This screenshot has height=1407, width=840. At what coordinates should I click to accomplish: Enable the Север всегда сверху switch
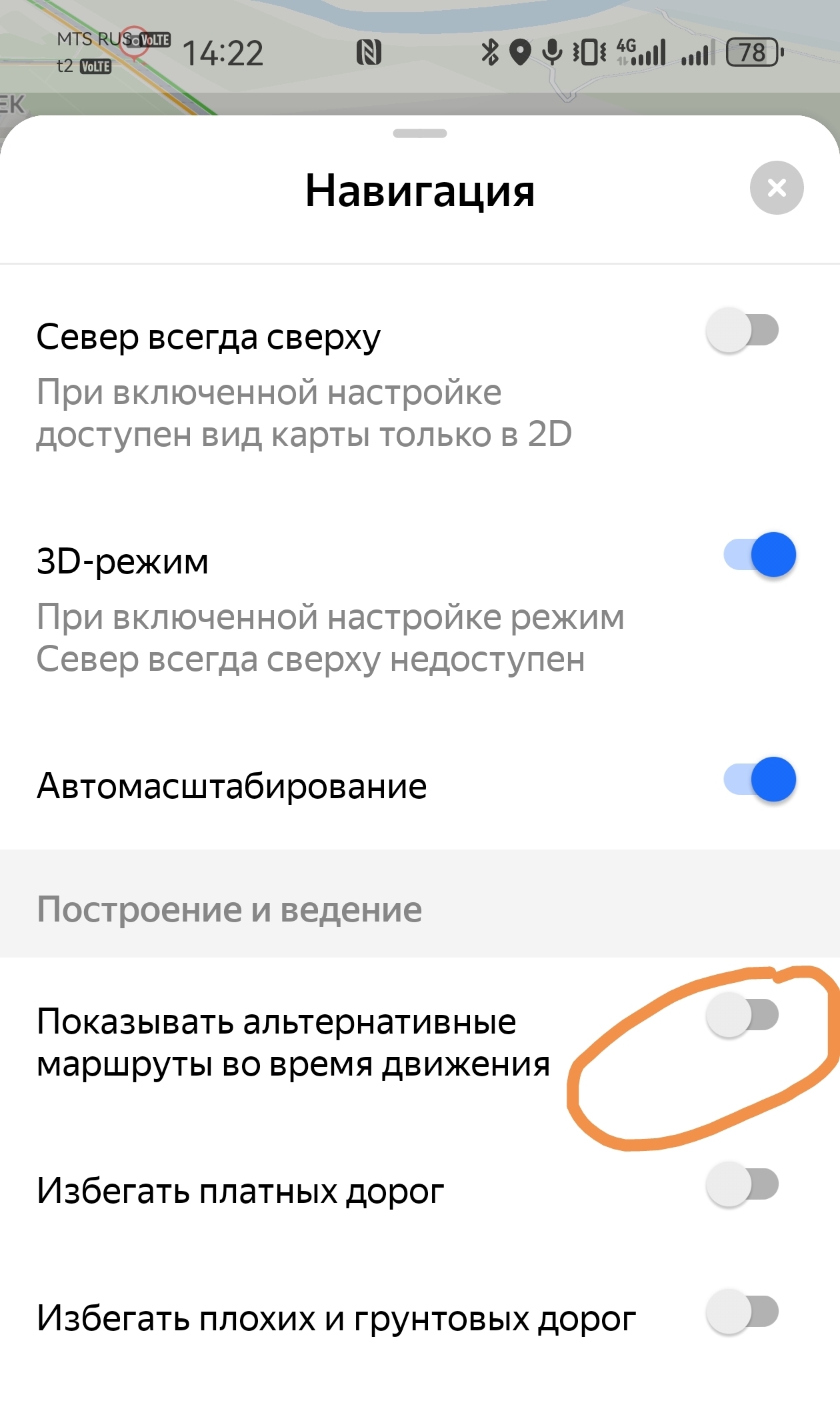pos(743,330)
